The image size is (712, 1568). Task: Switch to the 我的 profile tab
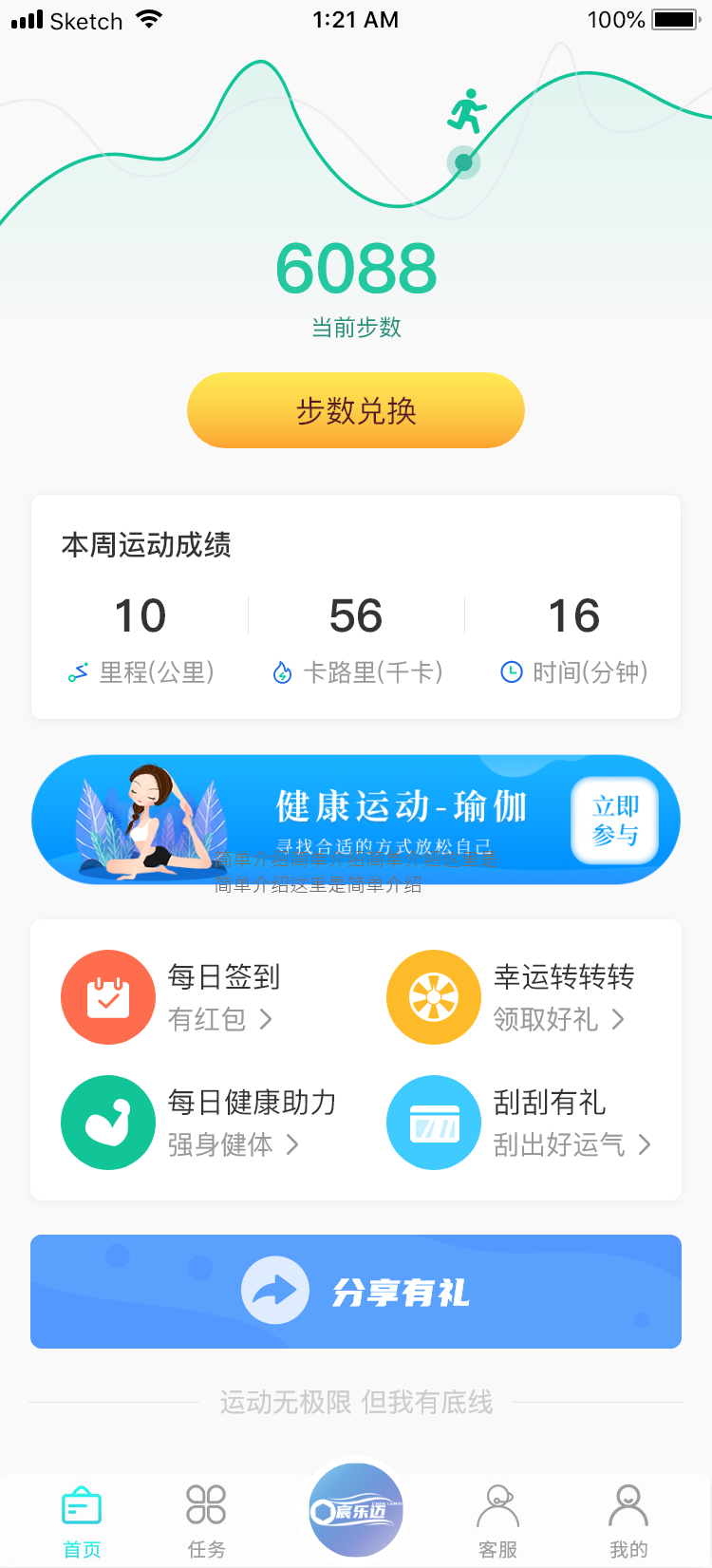[628, 1521]
